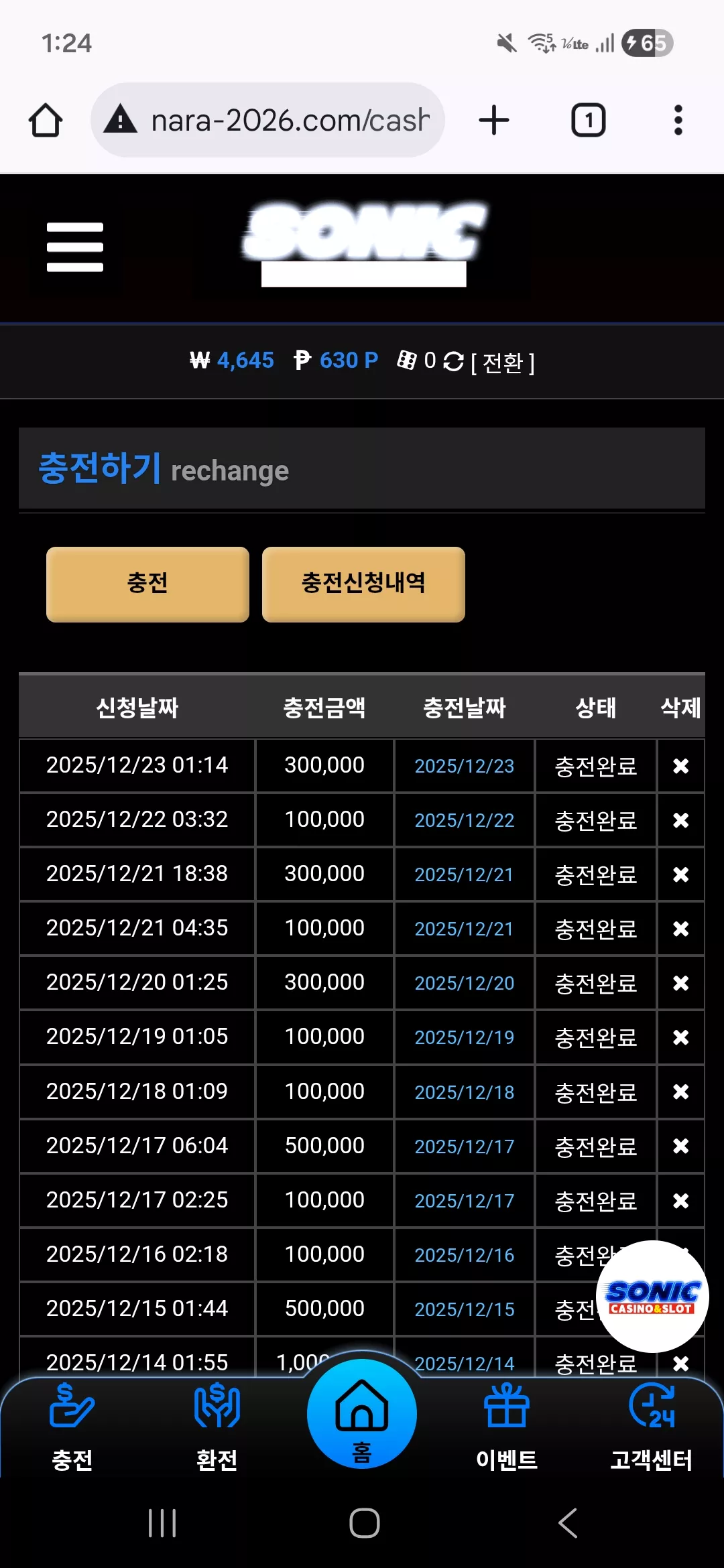
Task: Tap the [전환] convert link
Action: [x=503, y=363]
